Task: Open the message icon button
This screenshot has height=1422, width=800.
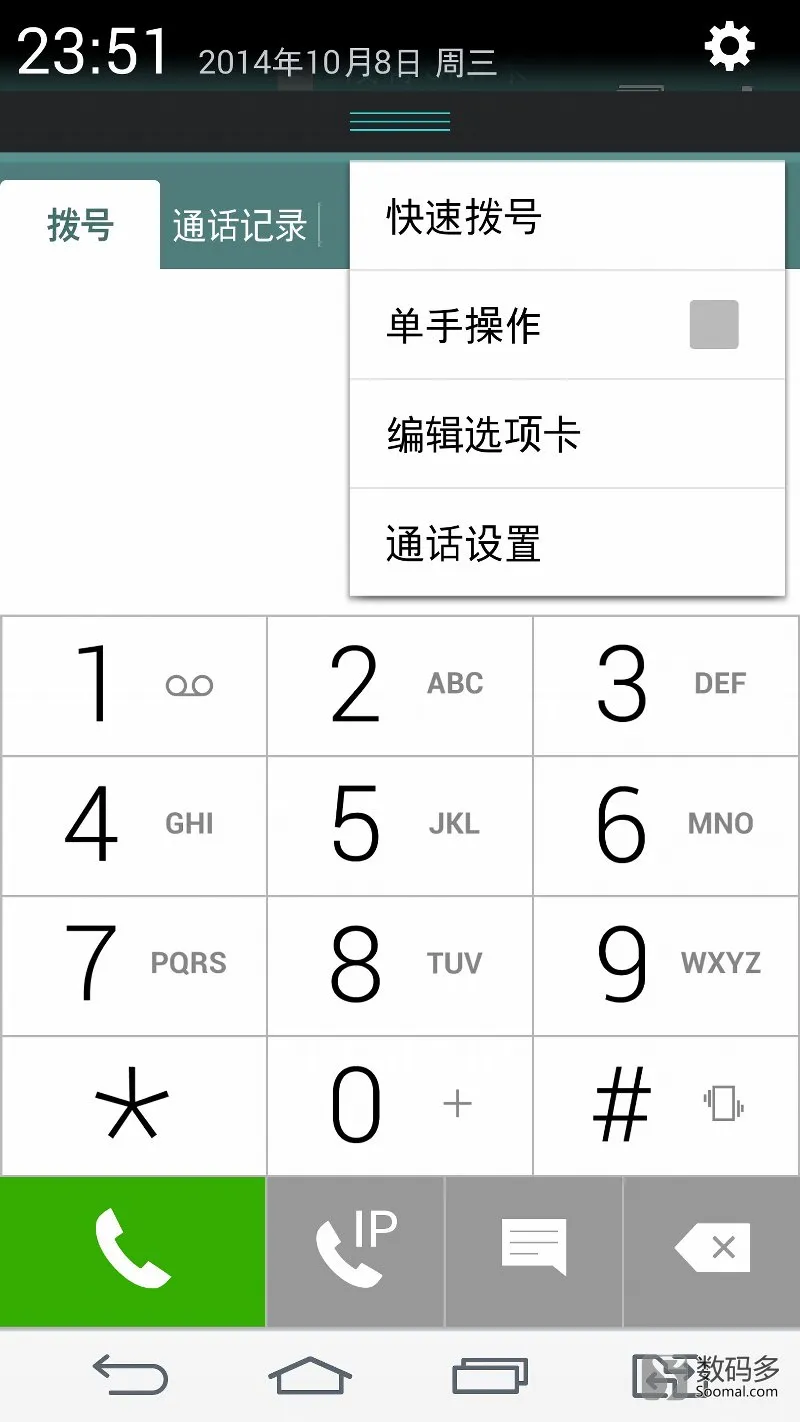Action: point(534,1252)
